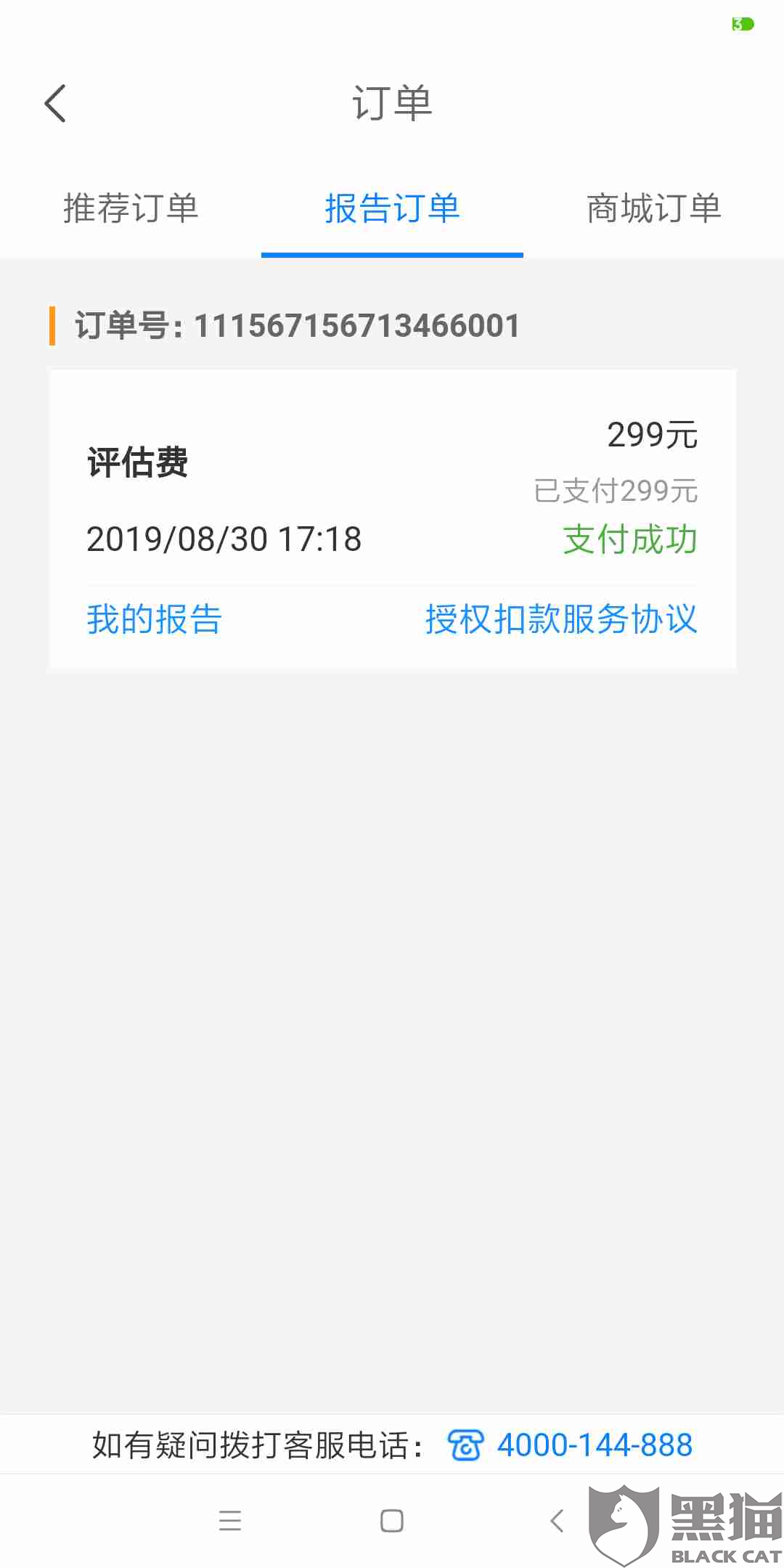This screenshot has width=784, height=1568.
Task: View the 授权扣款服务协议 agreement
Action: point(560,619)
